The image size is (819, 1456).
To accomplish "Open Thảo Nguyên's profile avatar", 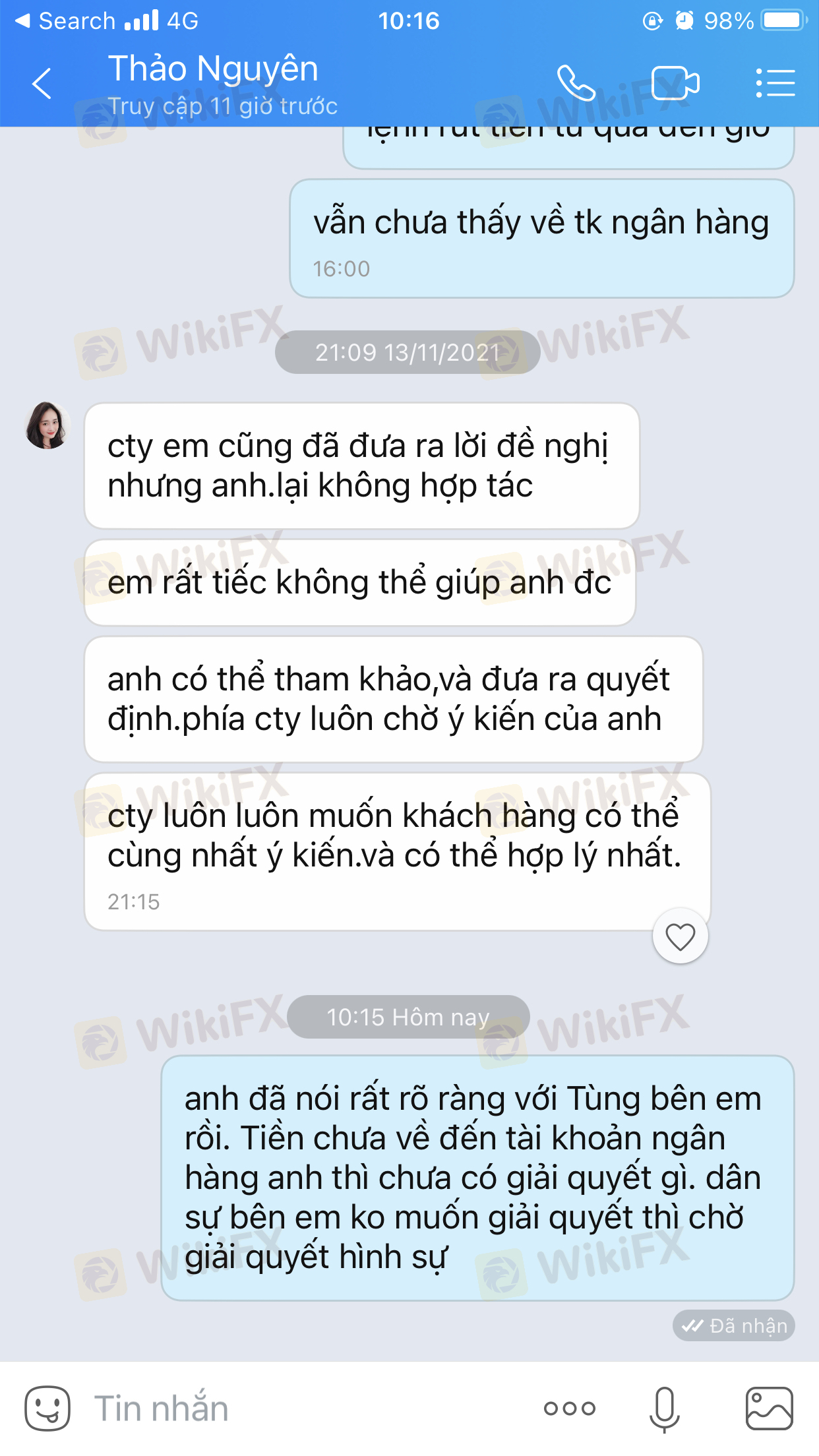I will [x=47, y=425].
